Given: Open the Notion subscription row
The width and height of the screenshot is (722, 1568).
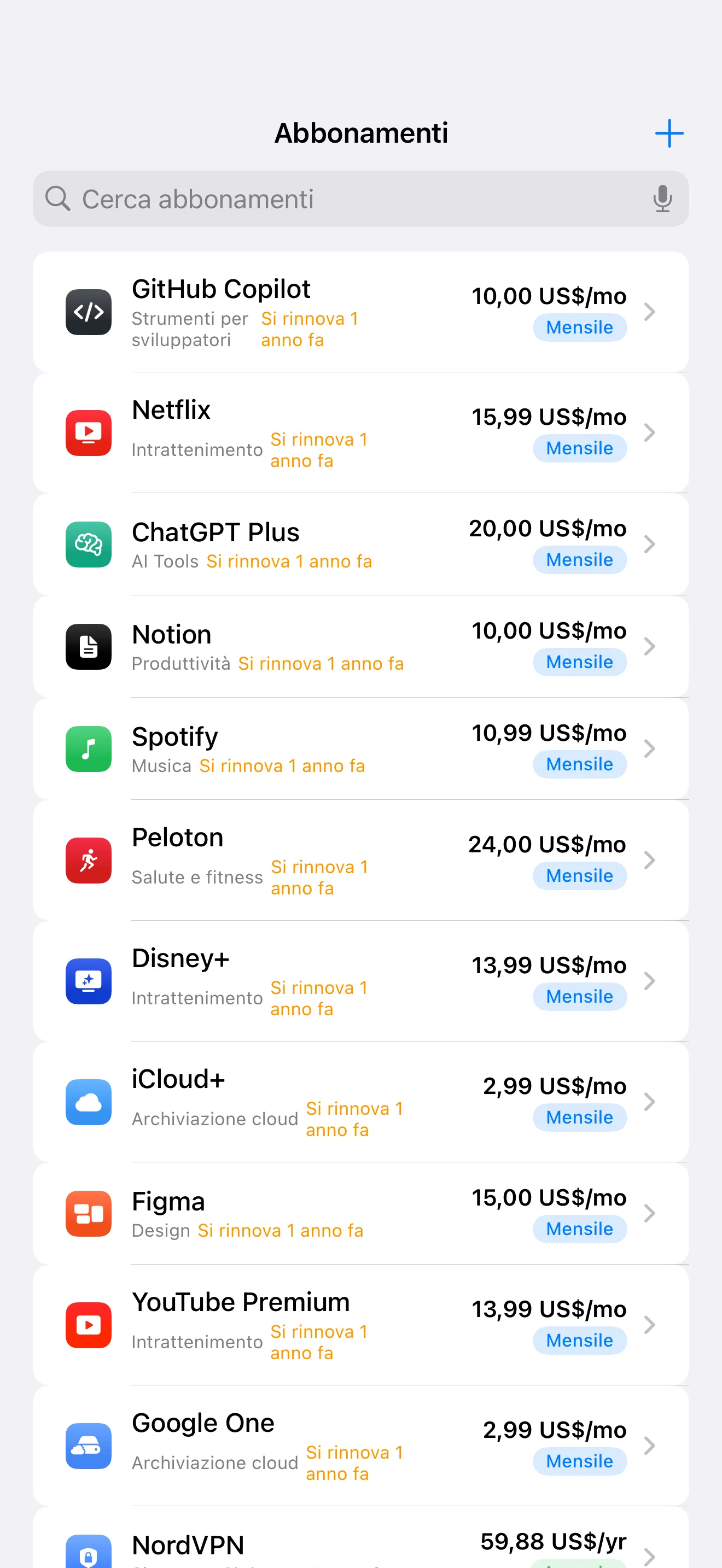Looking at the screenshot, I should click(360, 646).
